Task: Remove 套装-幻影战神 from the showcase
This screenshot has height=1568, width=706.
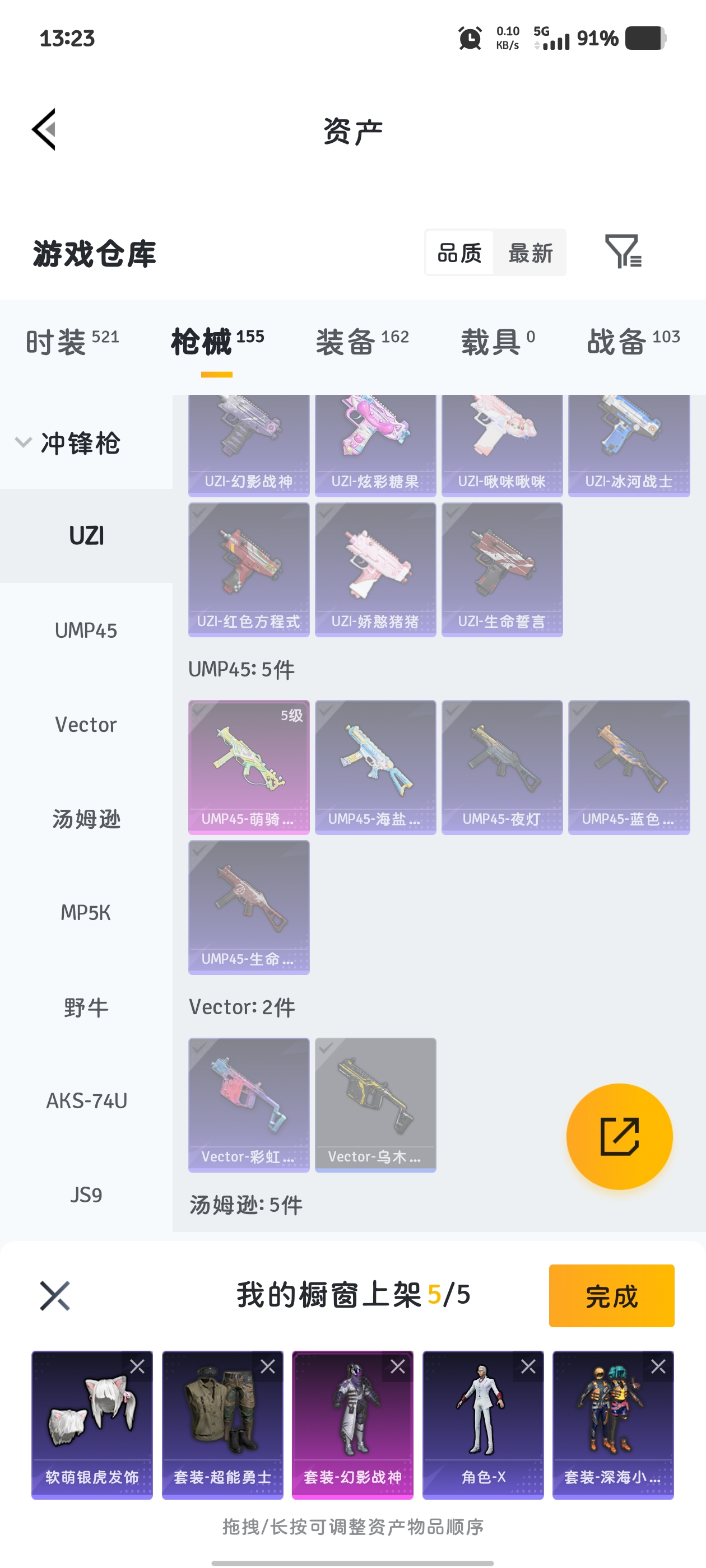Action: click(398, 1366)
